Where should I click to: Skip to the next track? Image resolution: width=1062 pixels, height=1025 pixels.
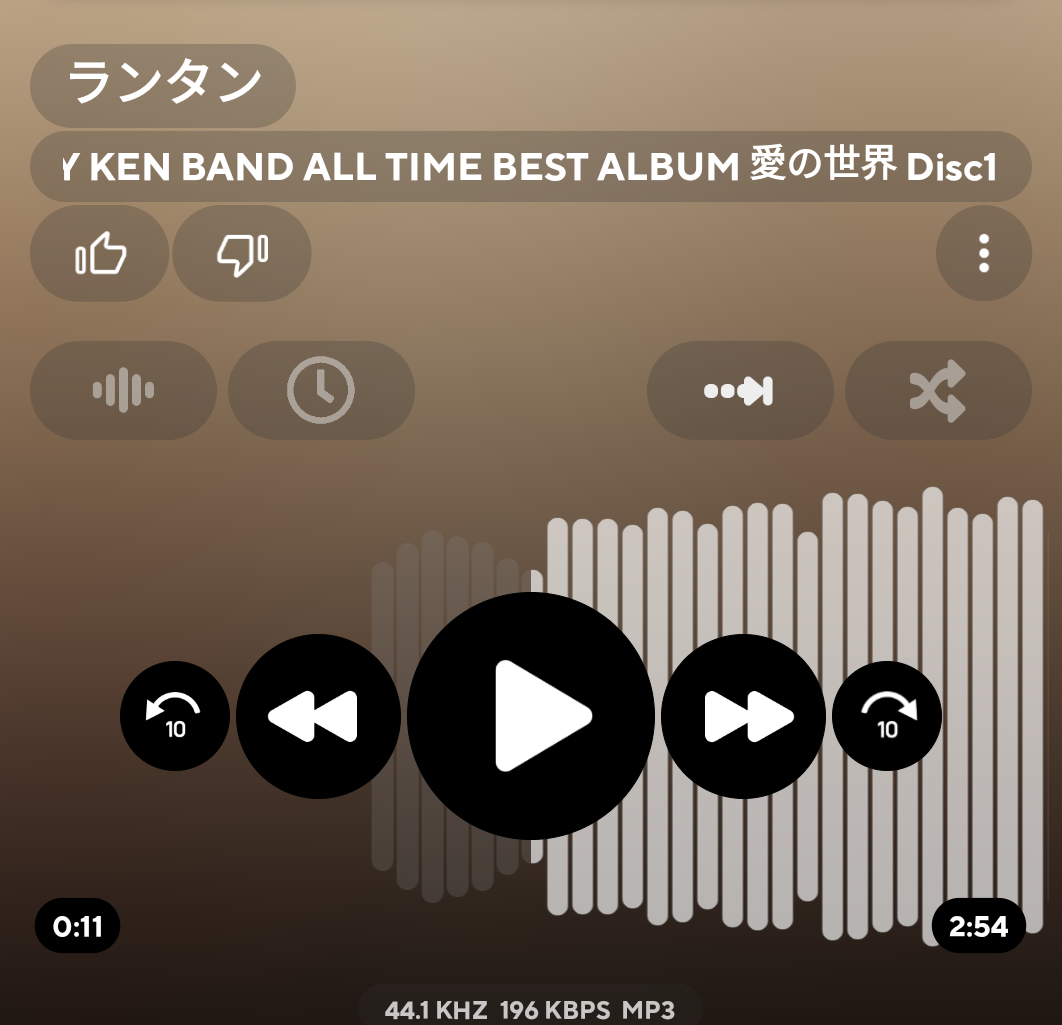pos(744,716)
